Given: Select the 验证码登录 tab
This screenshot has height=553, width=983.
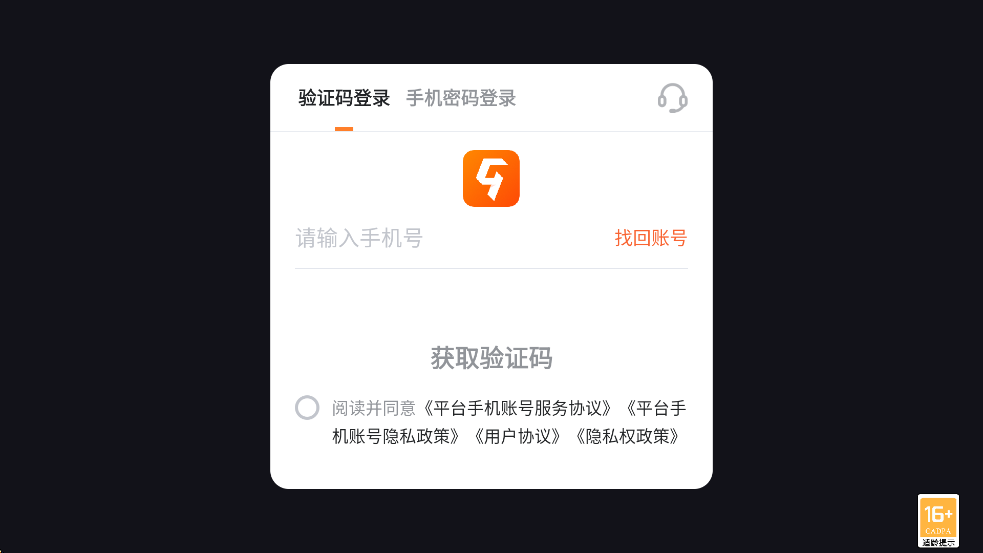Looking at the screenshot, I should tap(344, 98).
